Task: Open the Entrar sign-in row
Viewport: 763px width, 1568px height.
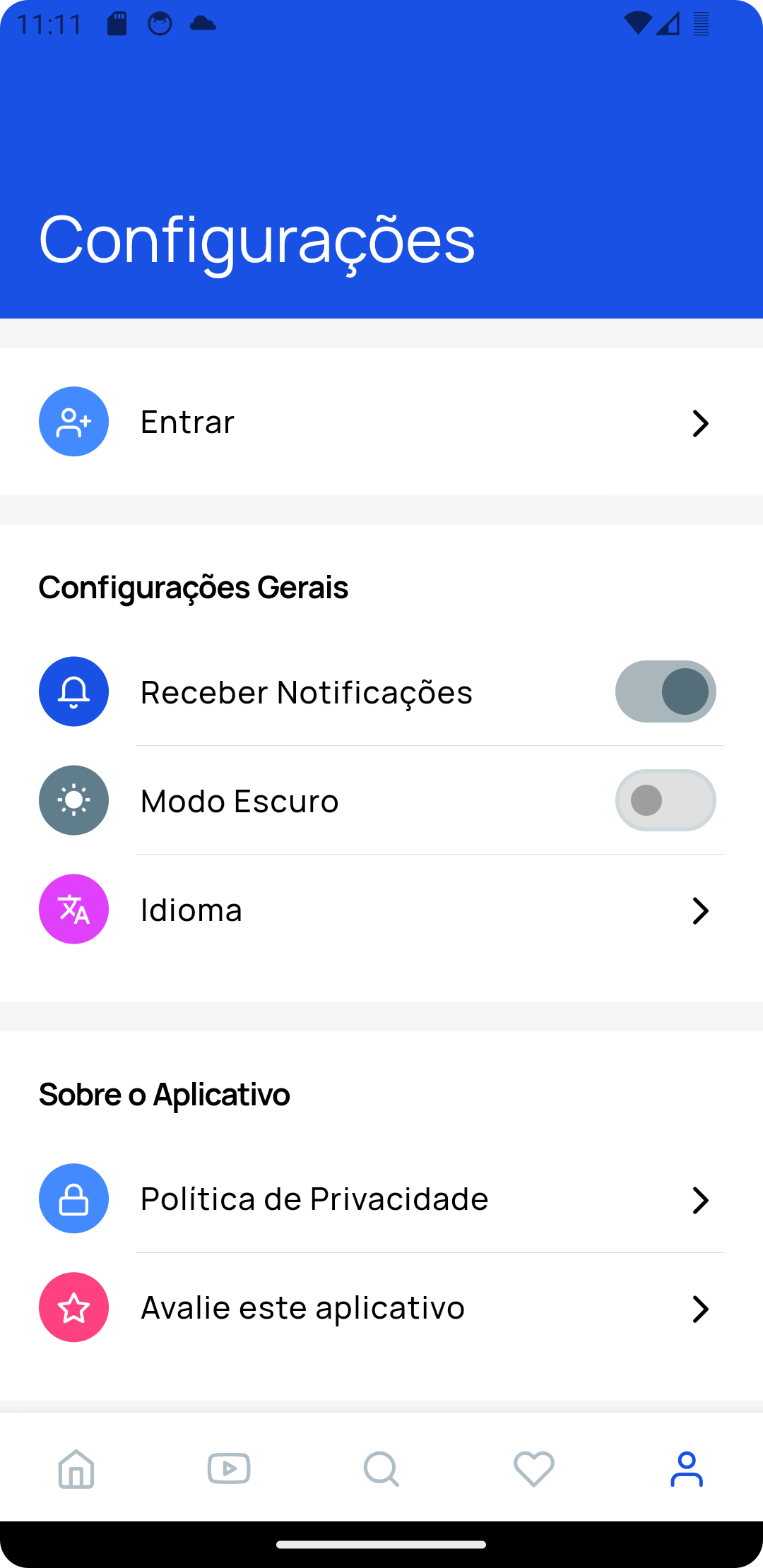Action: (381, 422)
